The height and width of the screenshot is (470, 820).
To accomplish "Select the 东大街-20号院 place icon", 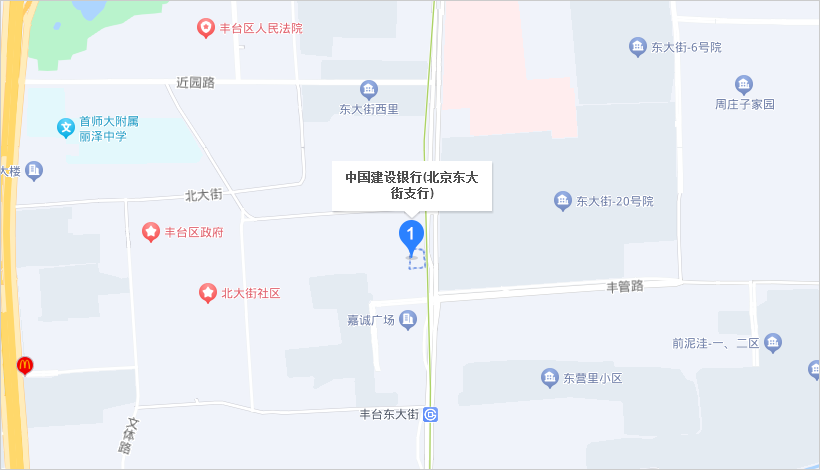I will [562, 201].
